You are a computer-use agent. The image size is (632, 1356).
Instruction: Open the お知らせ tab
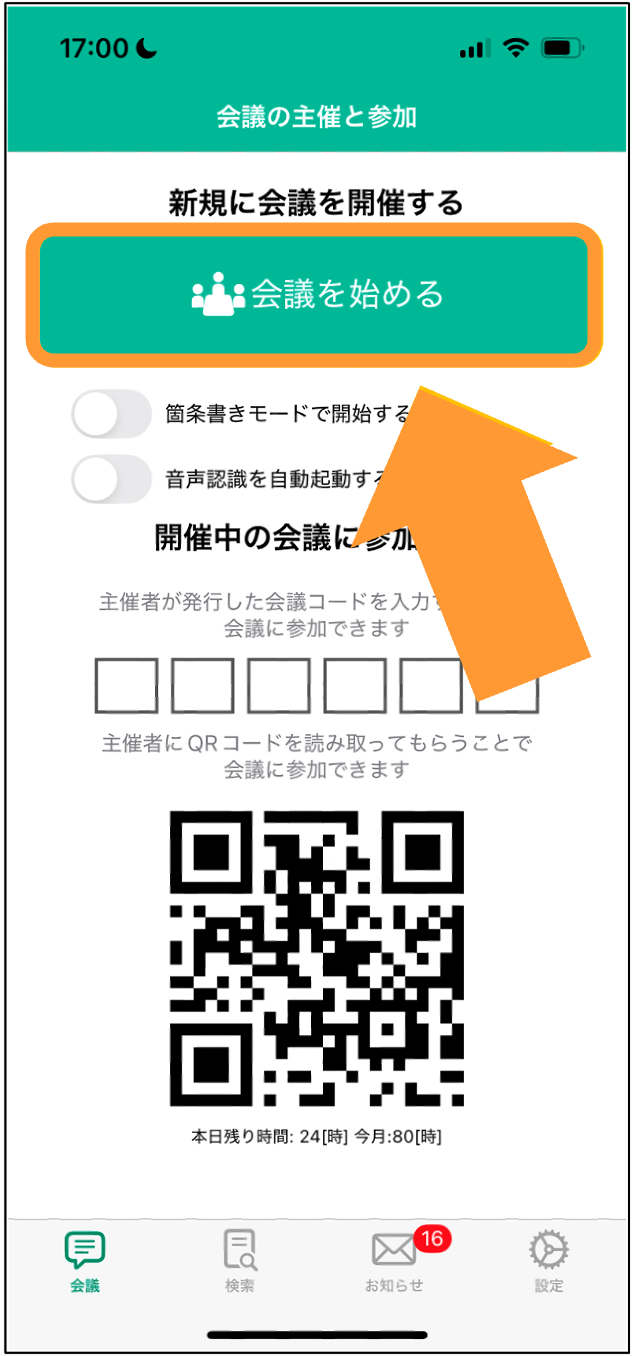[x=394, y=1259]
